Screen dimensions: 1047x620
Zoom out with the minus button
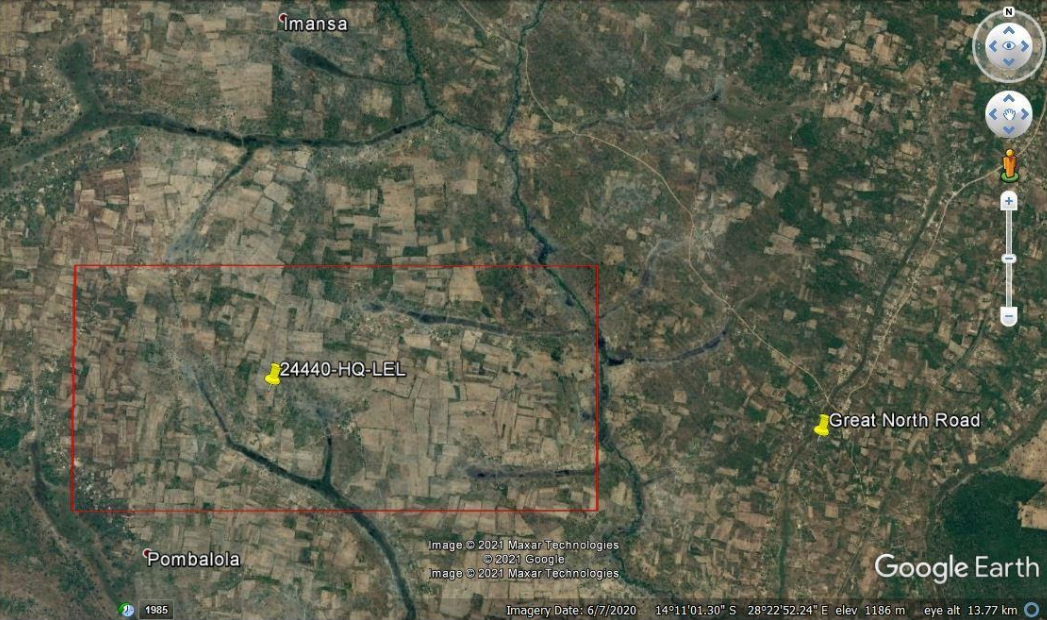click(x=1008, y=317)
